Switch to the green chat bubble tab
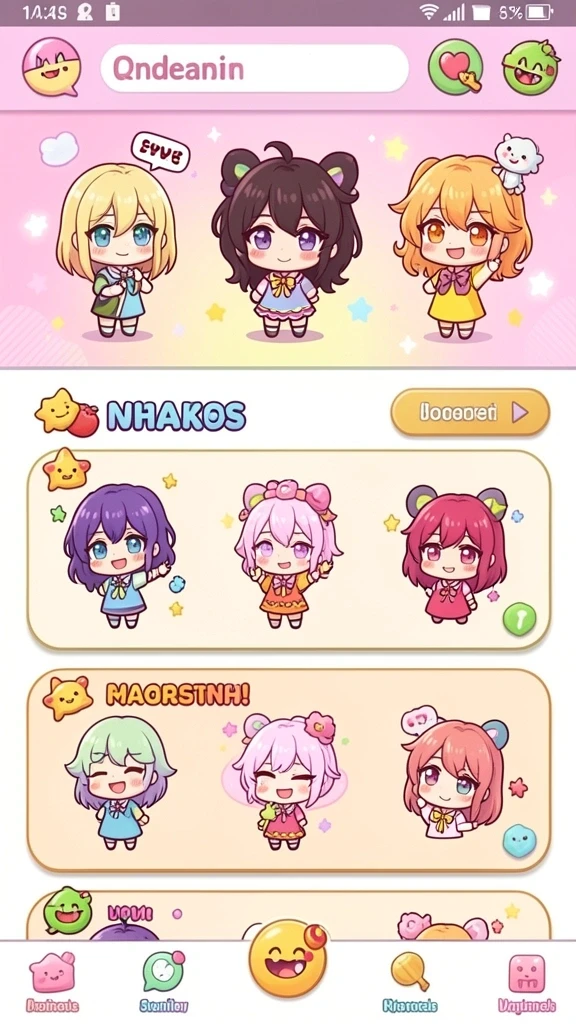 coord(163,982)
